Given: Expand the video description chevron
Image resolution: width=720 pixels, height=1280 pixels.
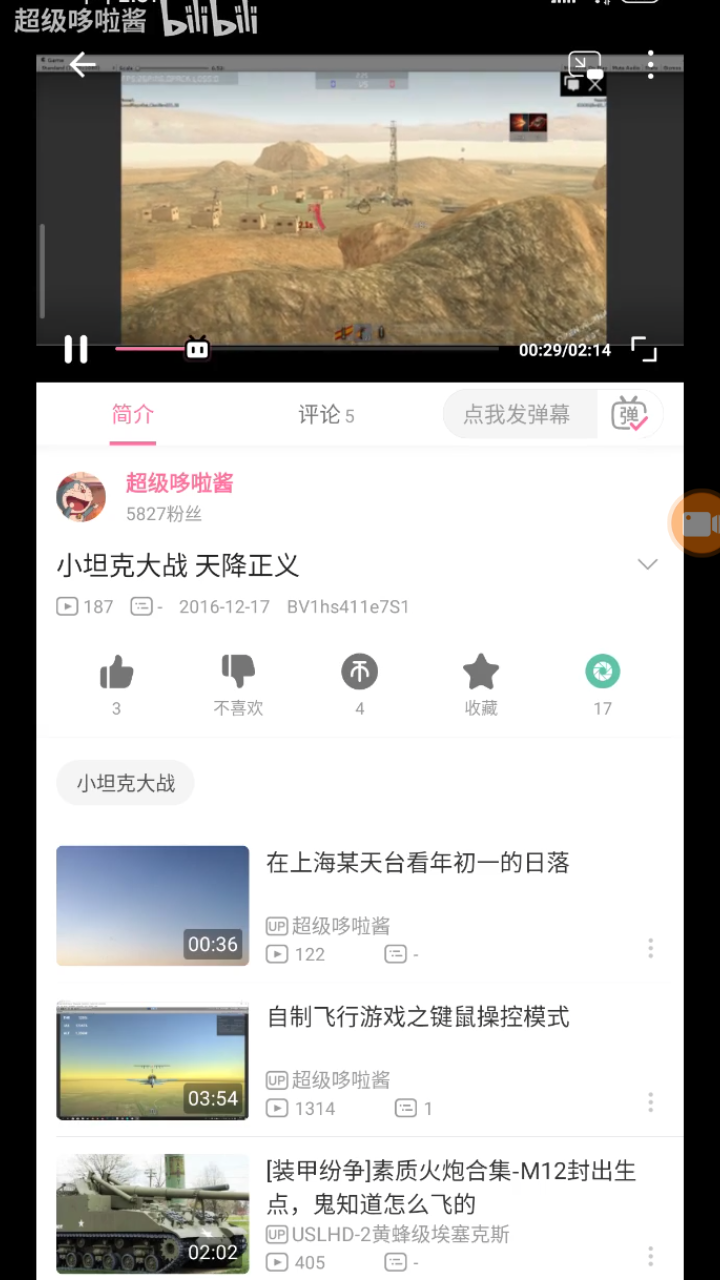Looking at the screenshot, I should (648, 564).
